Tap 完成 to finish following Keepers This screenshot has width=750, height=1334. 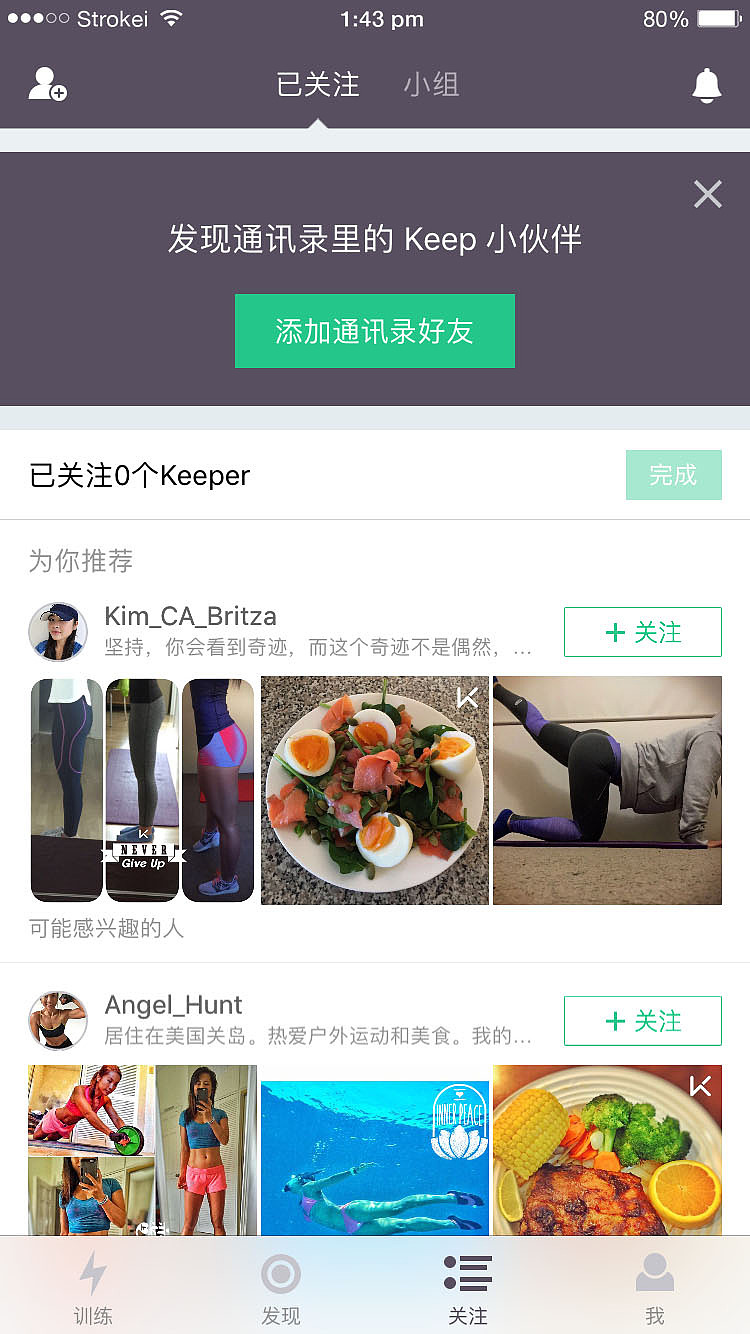pyautogui.click(x=673, y=475)
